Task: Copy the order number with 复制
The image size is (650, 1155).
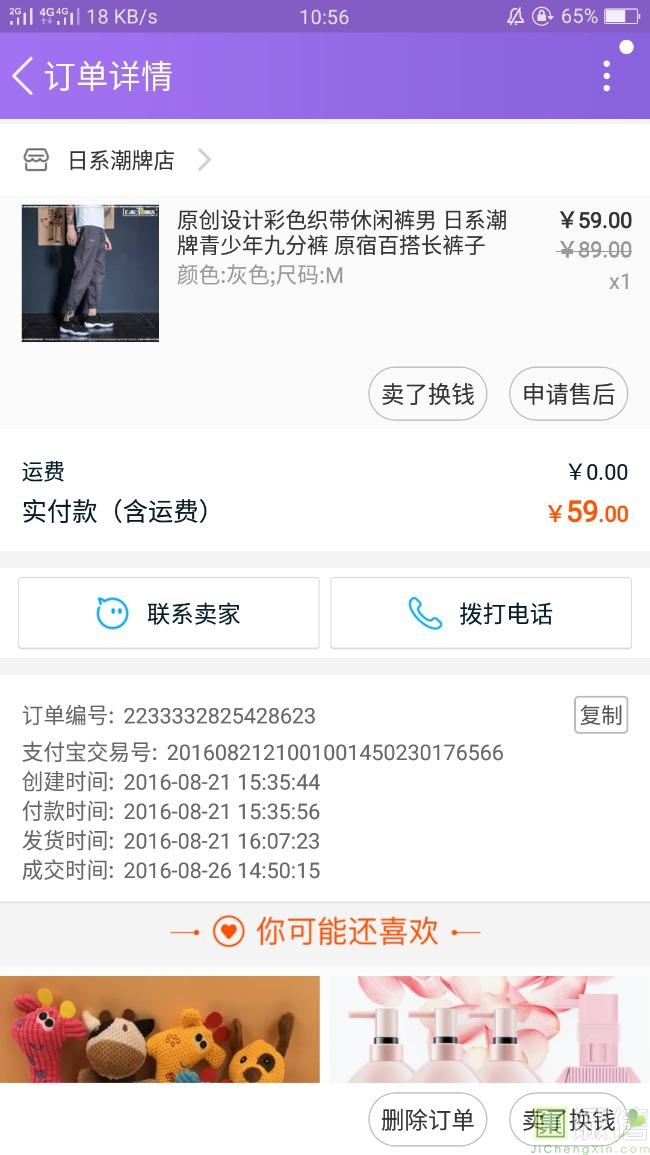Action: 601,715
